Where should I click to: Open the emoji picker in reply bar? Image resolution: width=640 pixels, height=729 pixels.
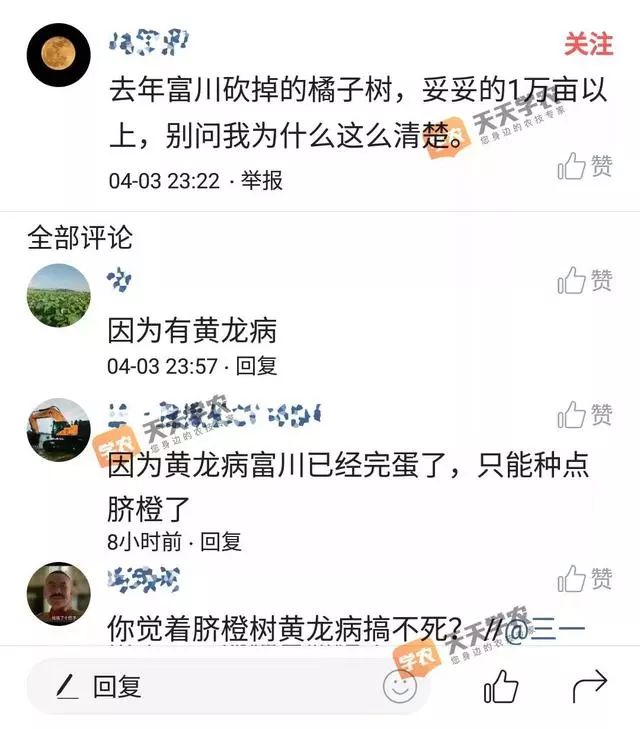click(x=400, y=686)
